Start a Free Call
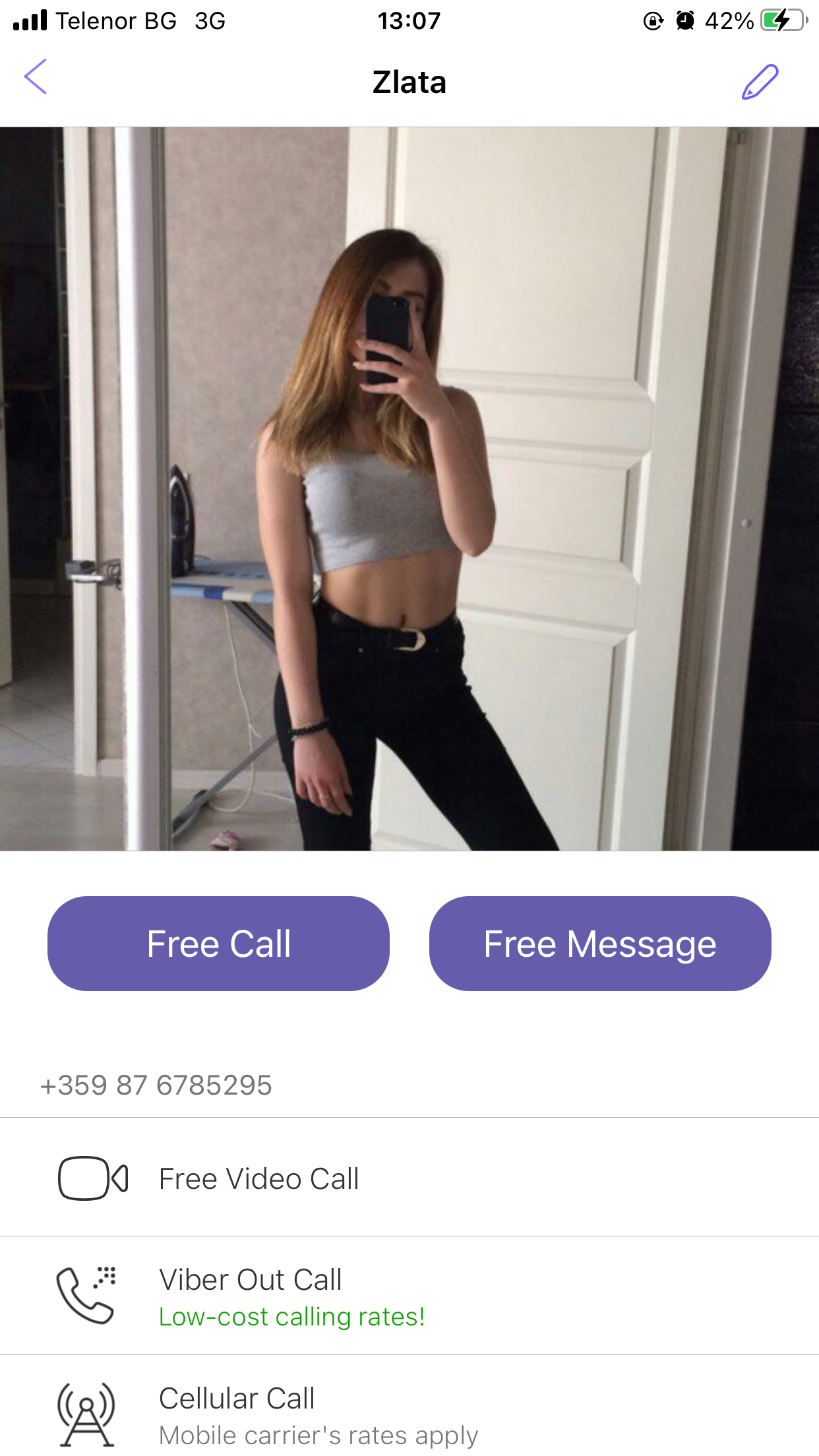 point(218,943)
